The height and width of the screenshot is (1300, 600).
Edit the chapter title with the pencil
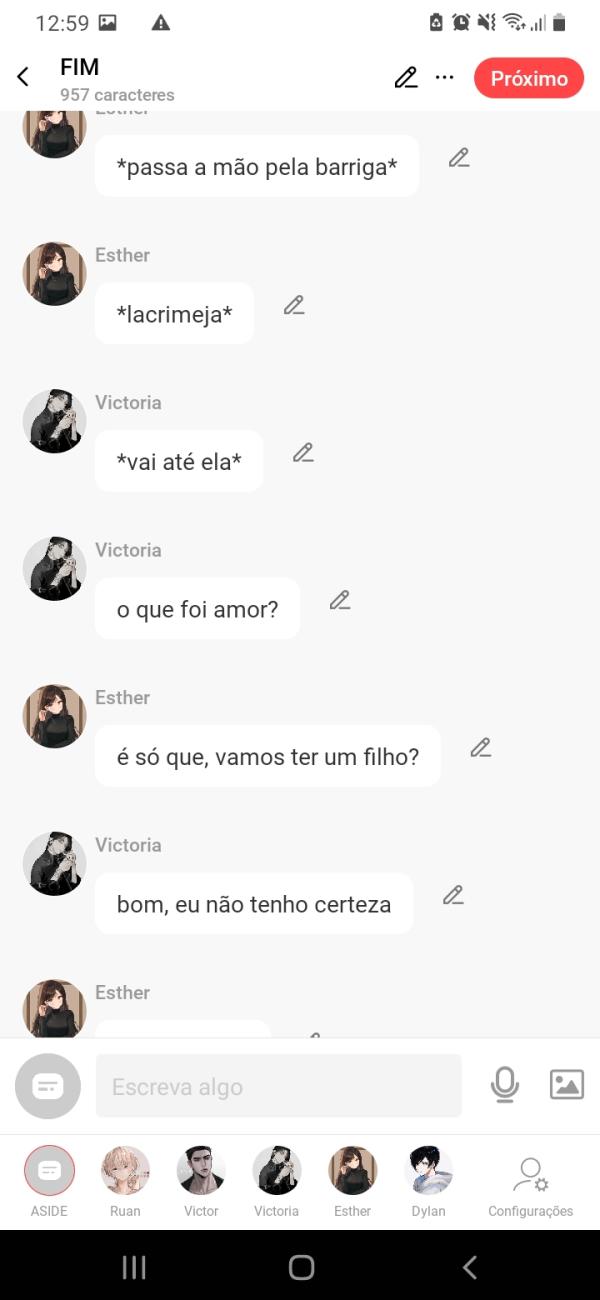tap(405, 78)
